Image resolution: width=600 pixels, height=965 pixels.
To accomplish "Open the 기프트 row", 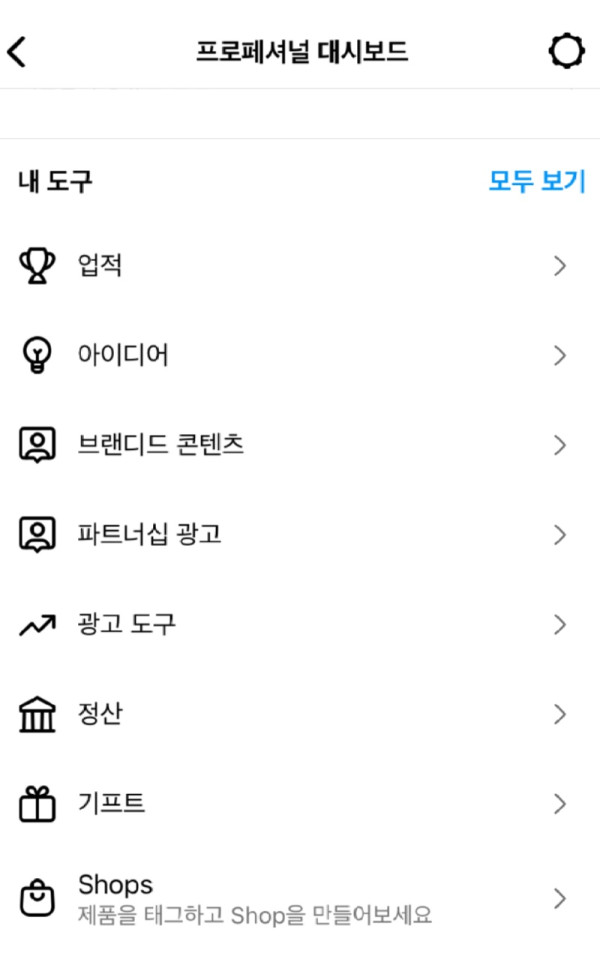I will [300, 804].
